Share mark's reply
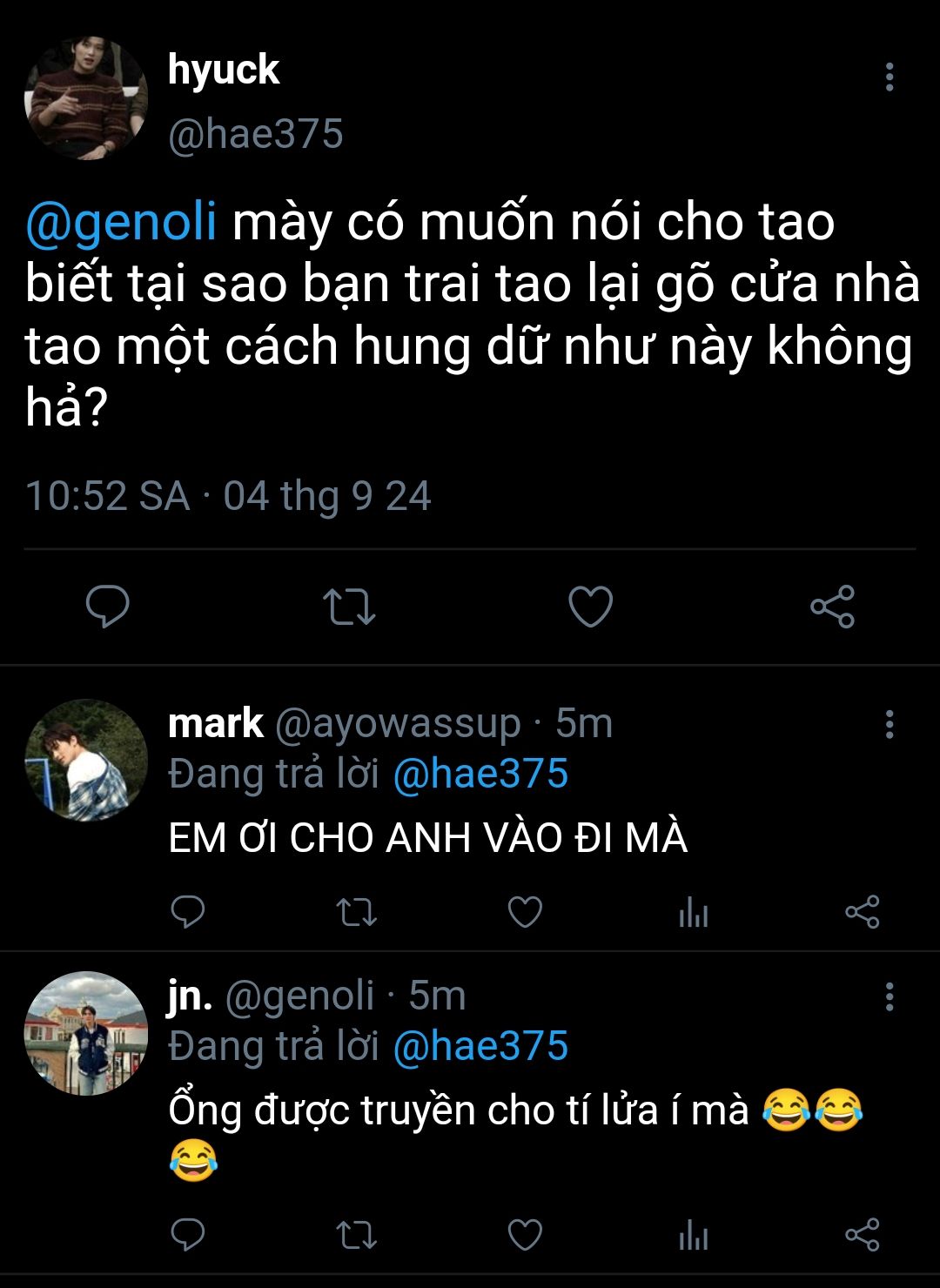 tap(863, 912)
